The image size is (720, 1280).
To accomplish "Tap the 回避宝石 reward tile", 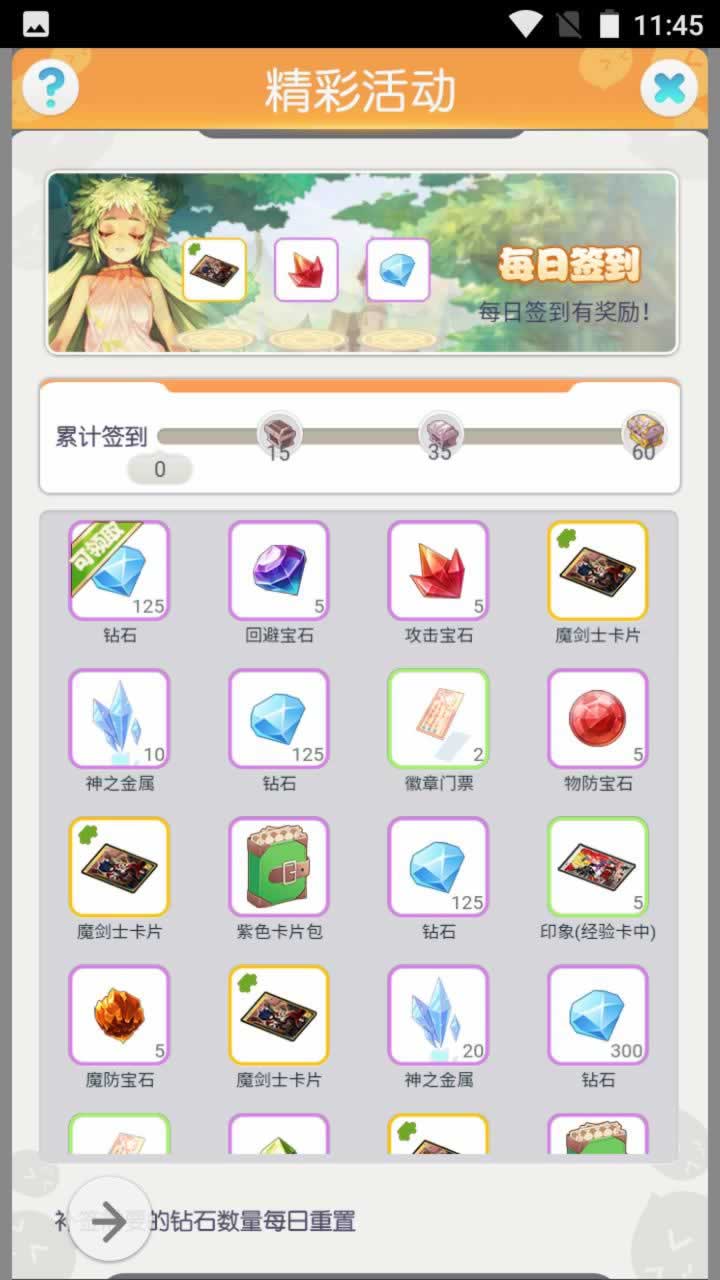I will [279, 571].
